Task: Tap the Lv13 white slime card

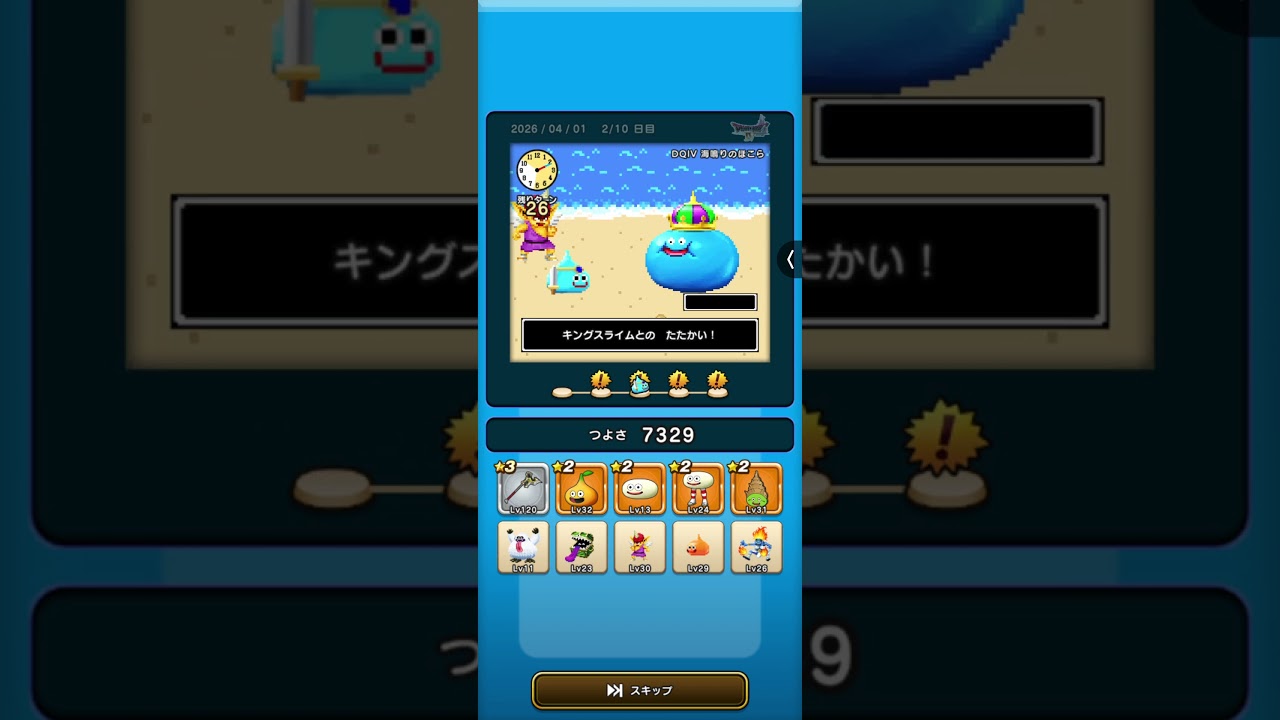Action: (x=640, y=489)
